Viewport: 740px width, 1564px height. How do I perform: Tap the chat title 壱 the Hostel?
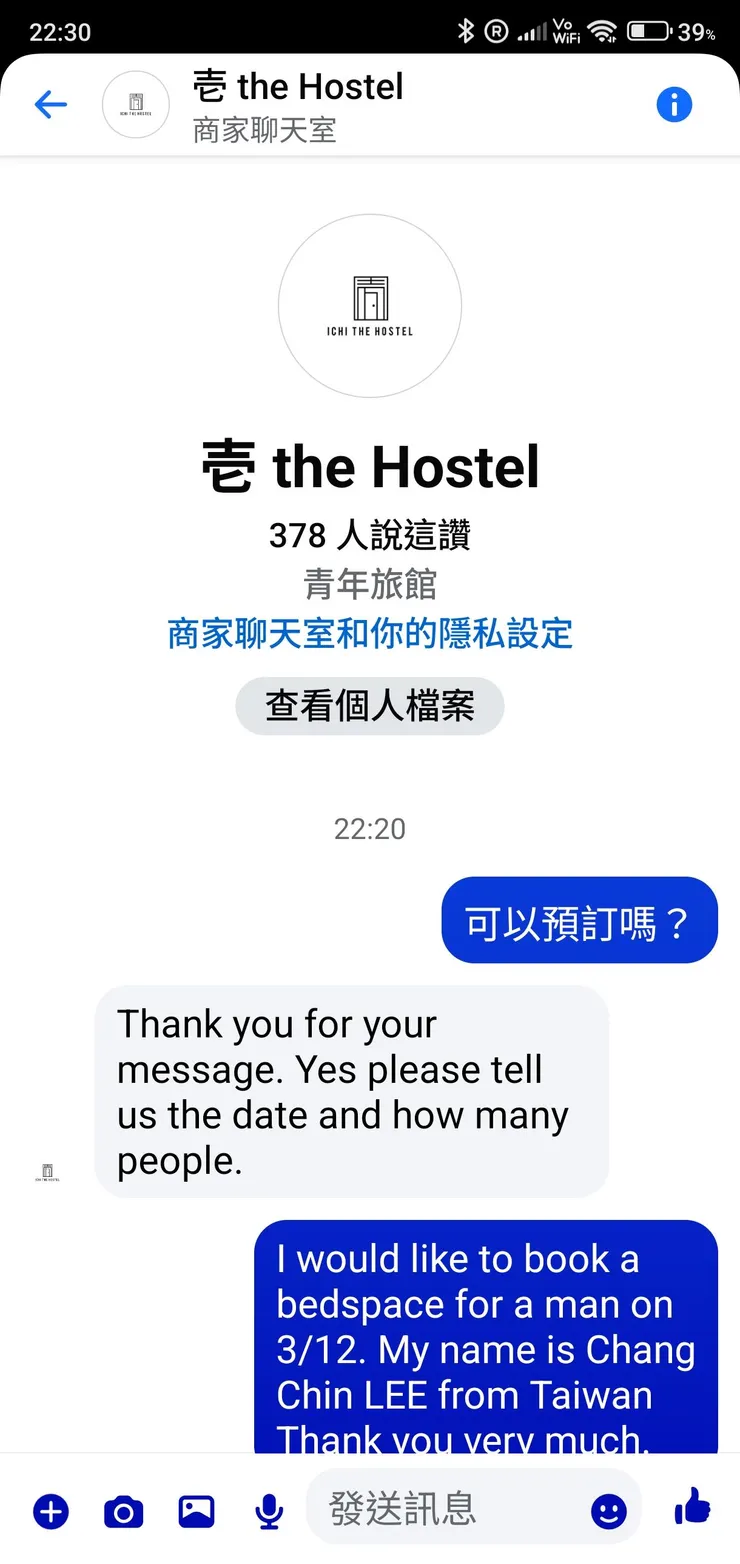point(297,87)
